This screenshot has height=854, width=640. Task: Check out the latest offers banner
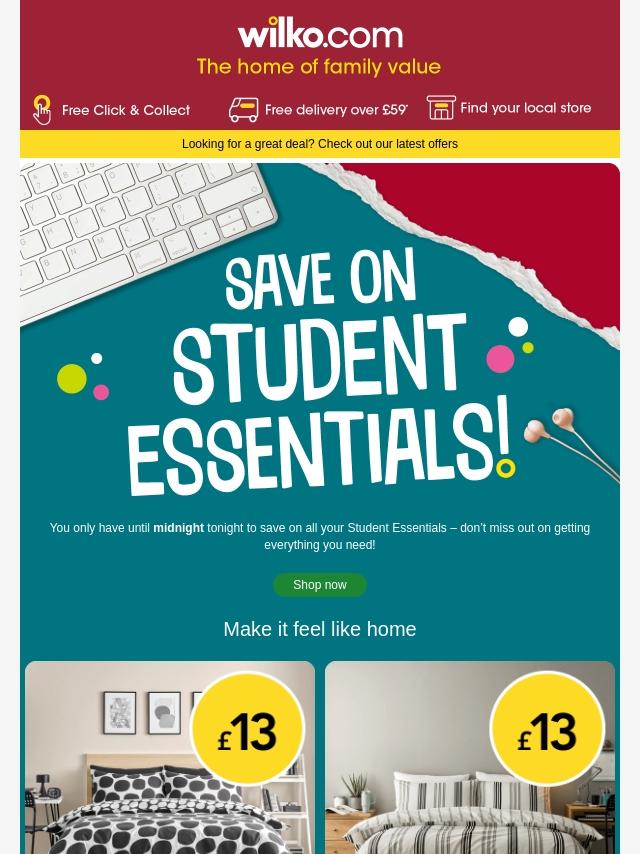coord(320,144)
